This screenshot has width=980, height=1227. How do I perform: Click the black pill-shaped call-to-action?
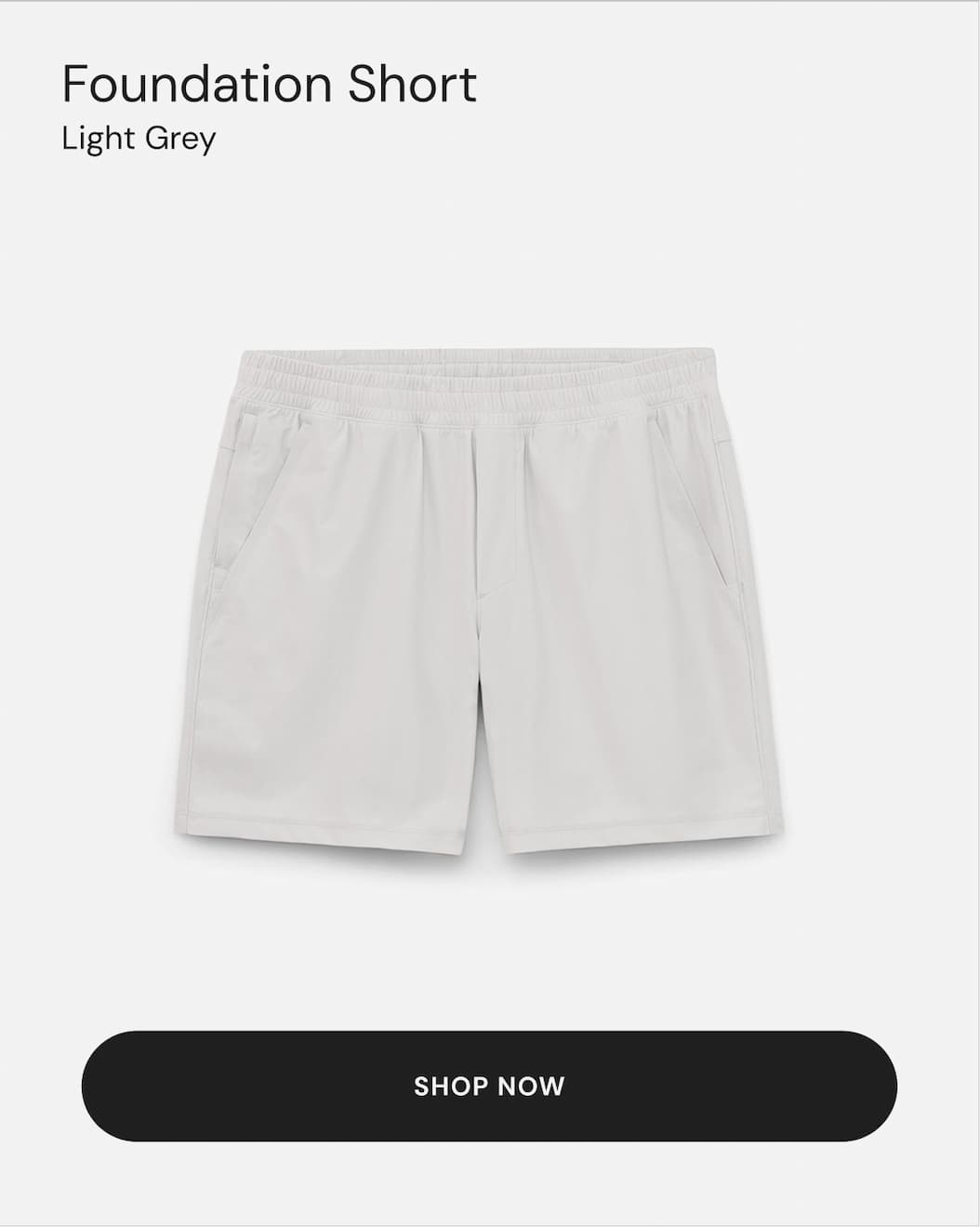click(490, 1087)
